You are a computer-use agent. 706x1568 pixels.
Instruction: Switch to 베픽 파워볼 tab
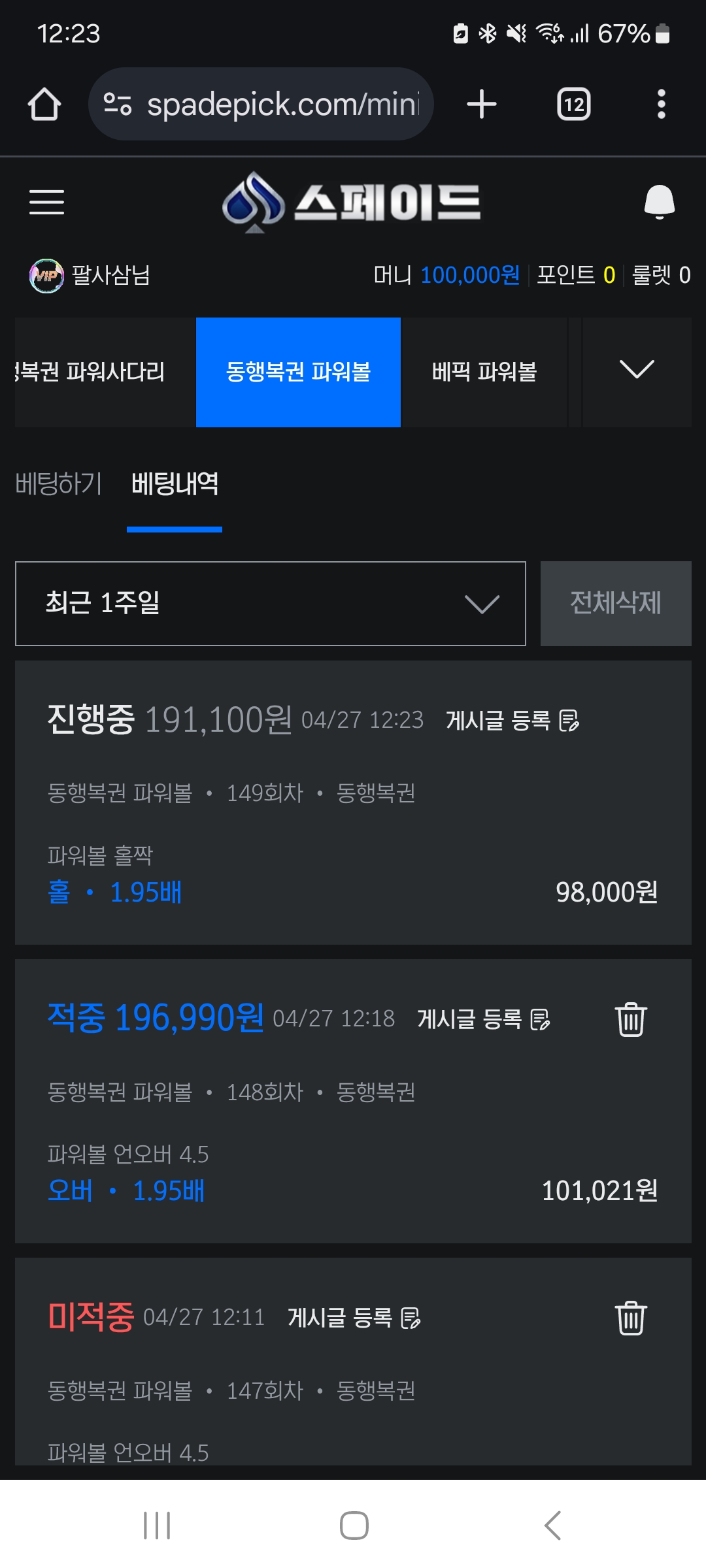pyautogui.click(x=484, y=372)
